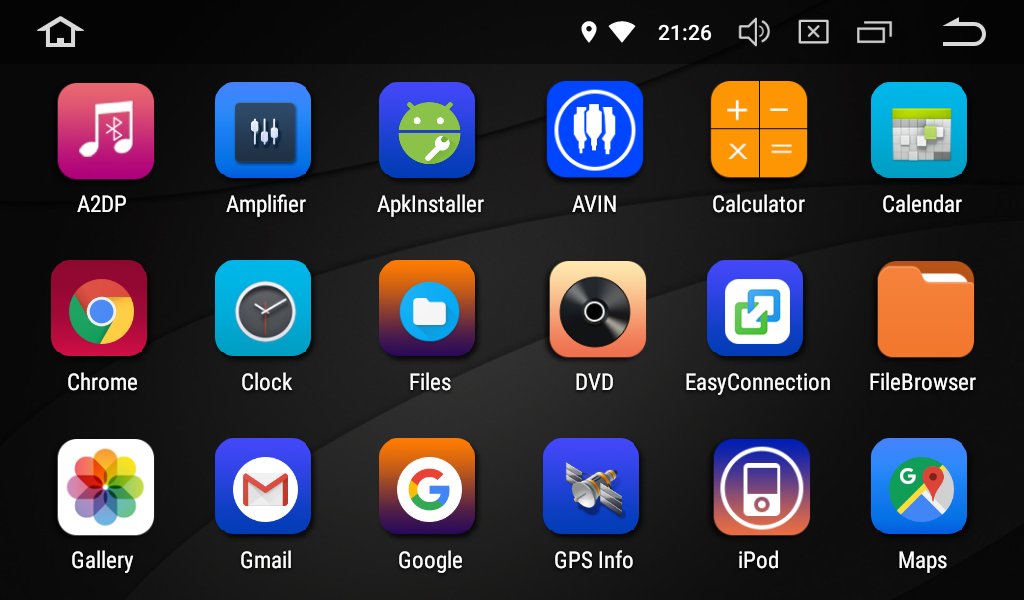Open Maps
The image size is (1024, 600).
click(919, 487)
